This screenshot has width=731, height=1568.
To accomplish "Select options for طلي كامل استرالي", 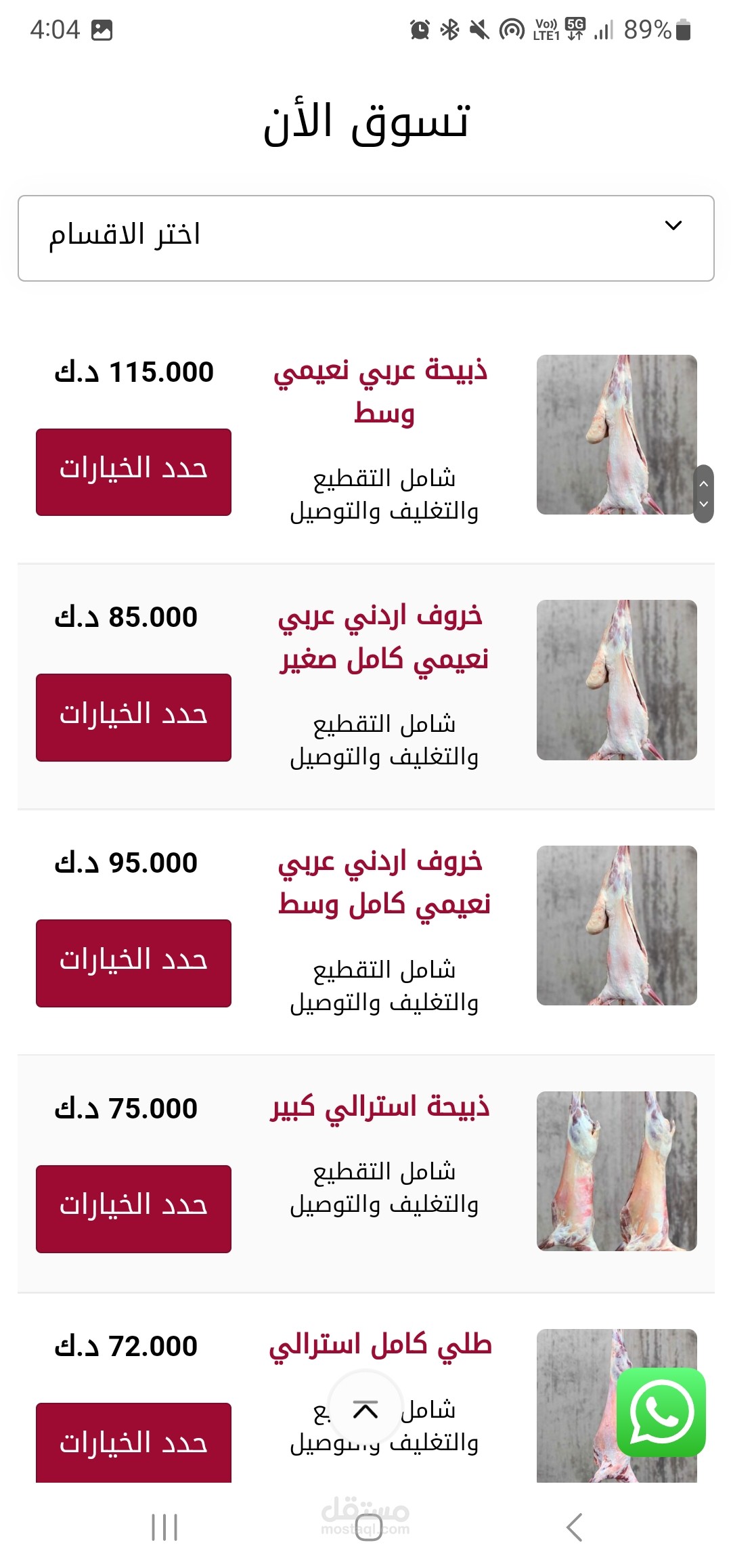I will coord(133,1443).
